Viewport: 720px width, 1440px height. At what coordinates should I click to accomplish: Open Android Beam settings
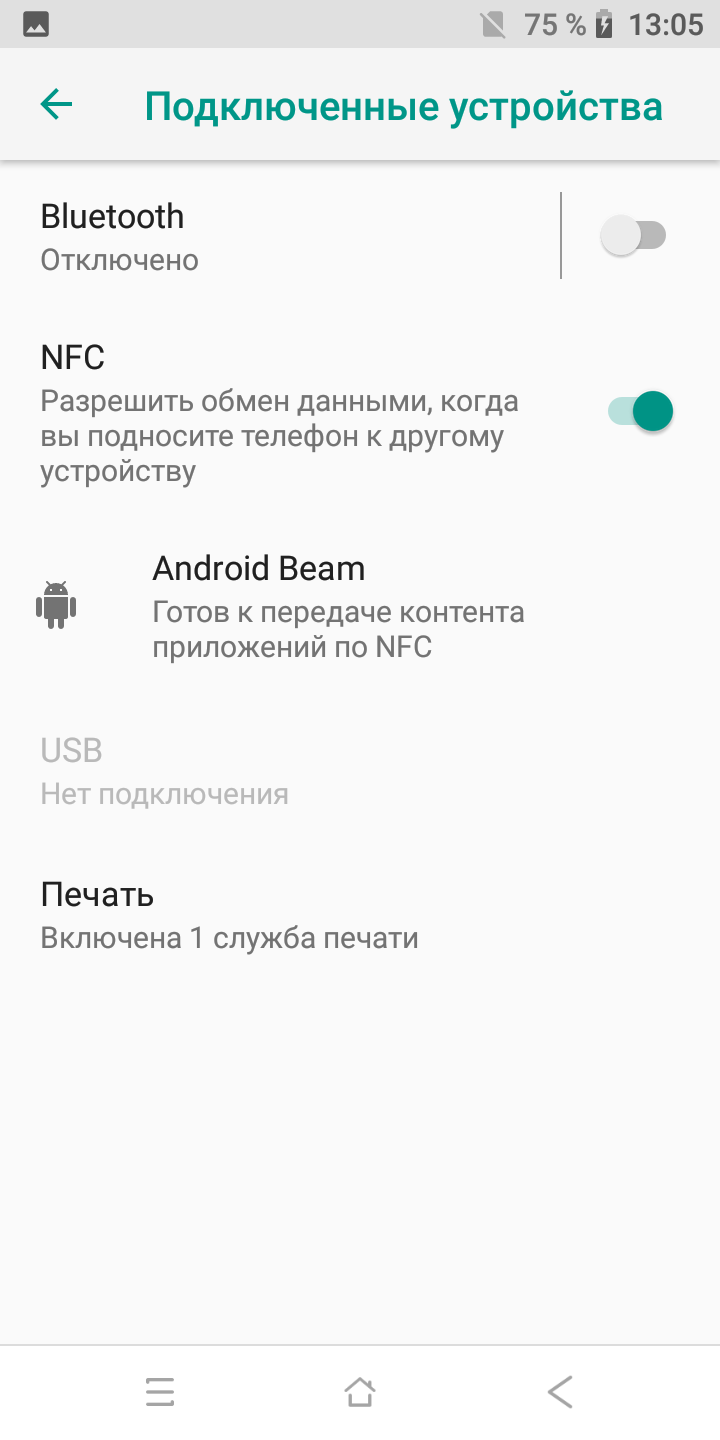coord(340,606)
